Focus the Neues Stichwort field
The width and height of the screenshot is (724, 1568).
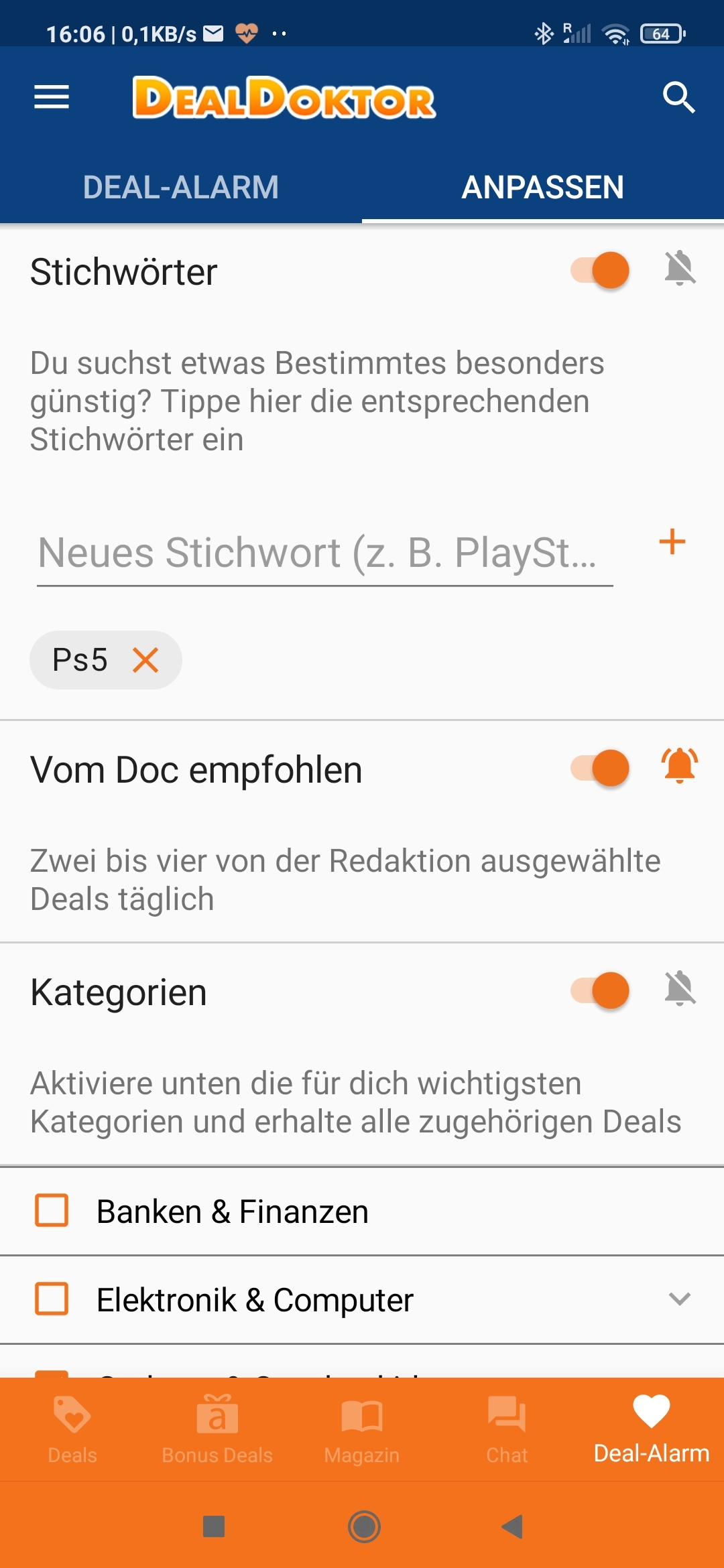pos(325,553)
